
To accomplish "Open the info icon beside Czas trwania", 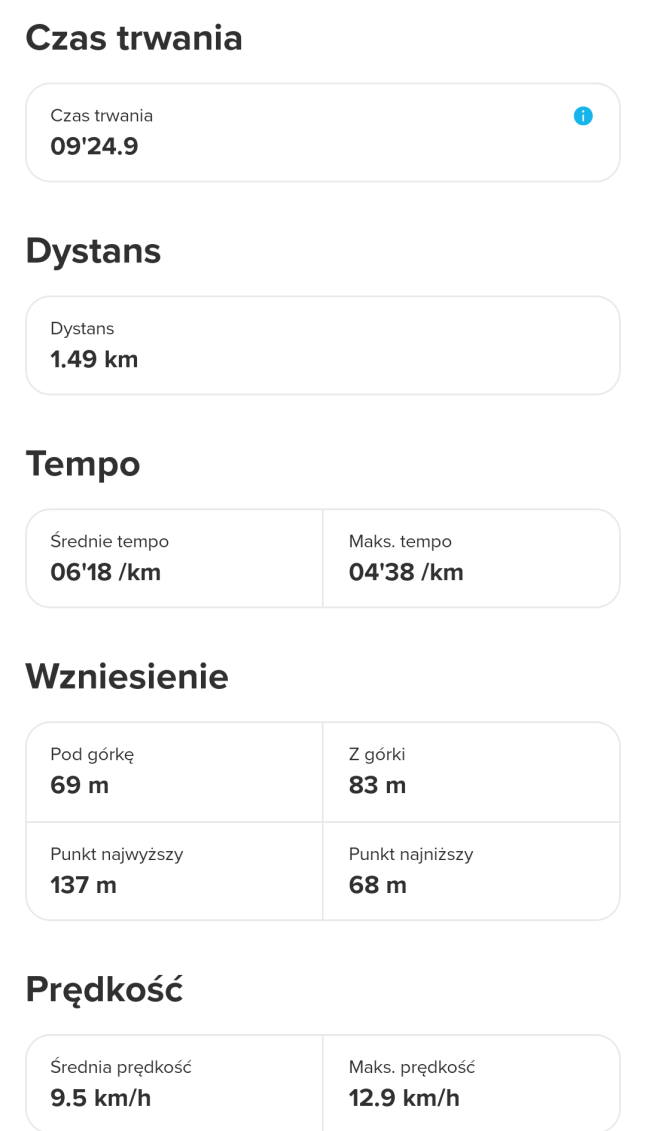I will coord(583,116).
